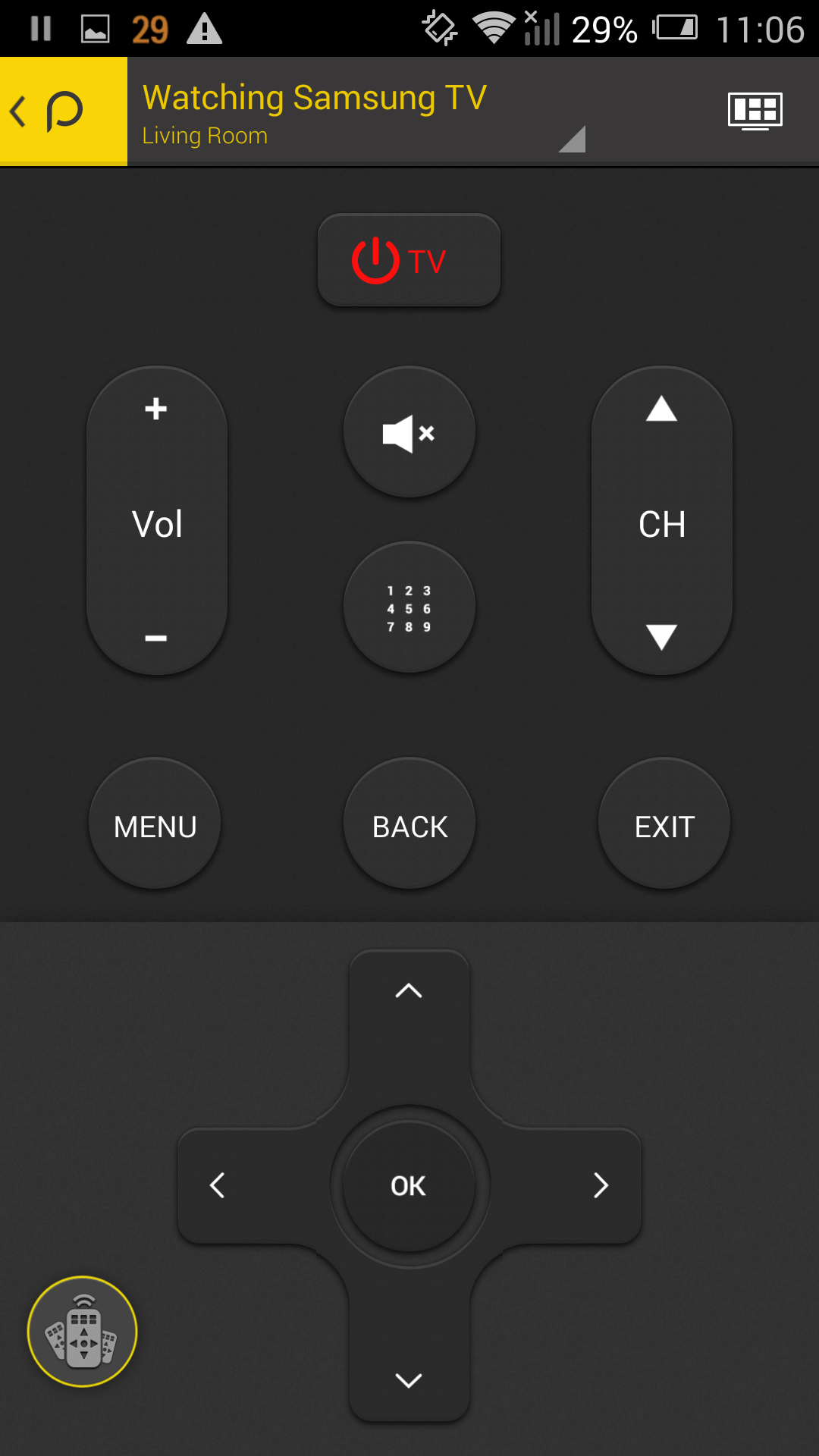
Task: Open the TV guide icon
Action: (755, 111)
